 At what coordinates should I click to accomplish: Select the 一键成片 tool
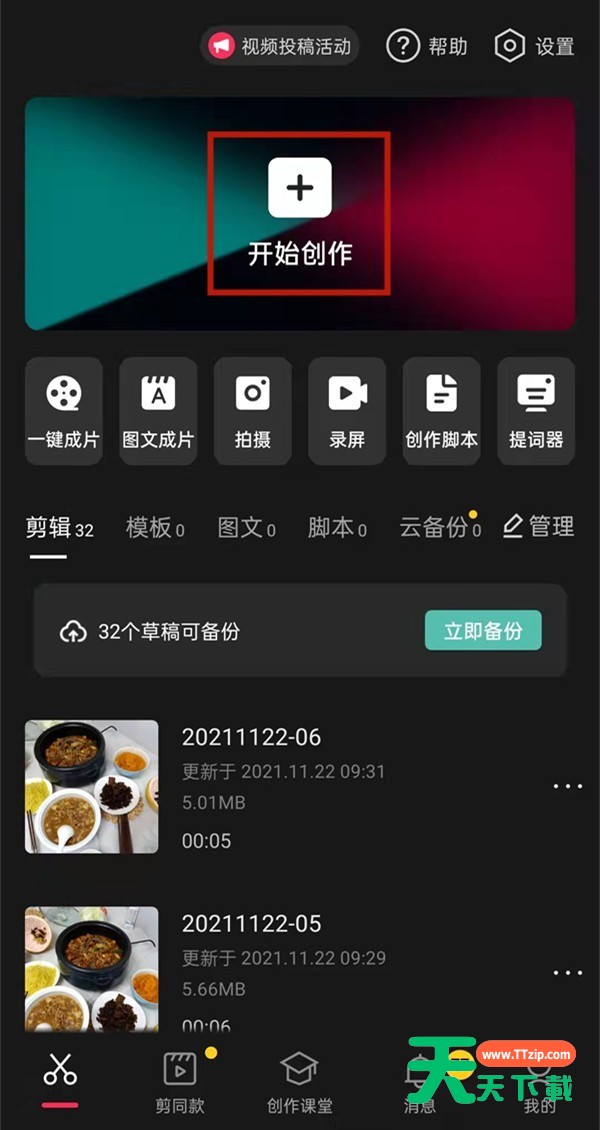[x=64, y=411]
